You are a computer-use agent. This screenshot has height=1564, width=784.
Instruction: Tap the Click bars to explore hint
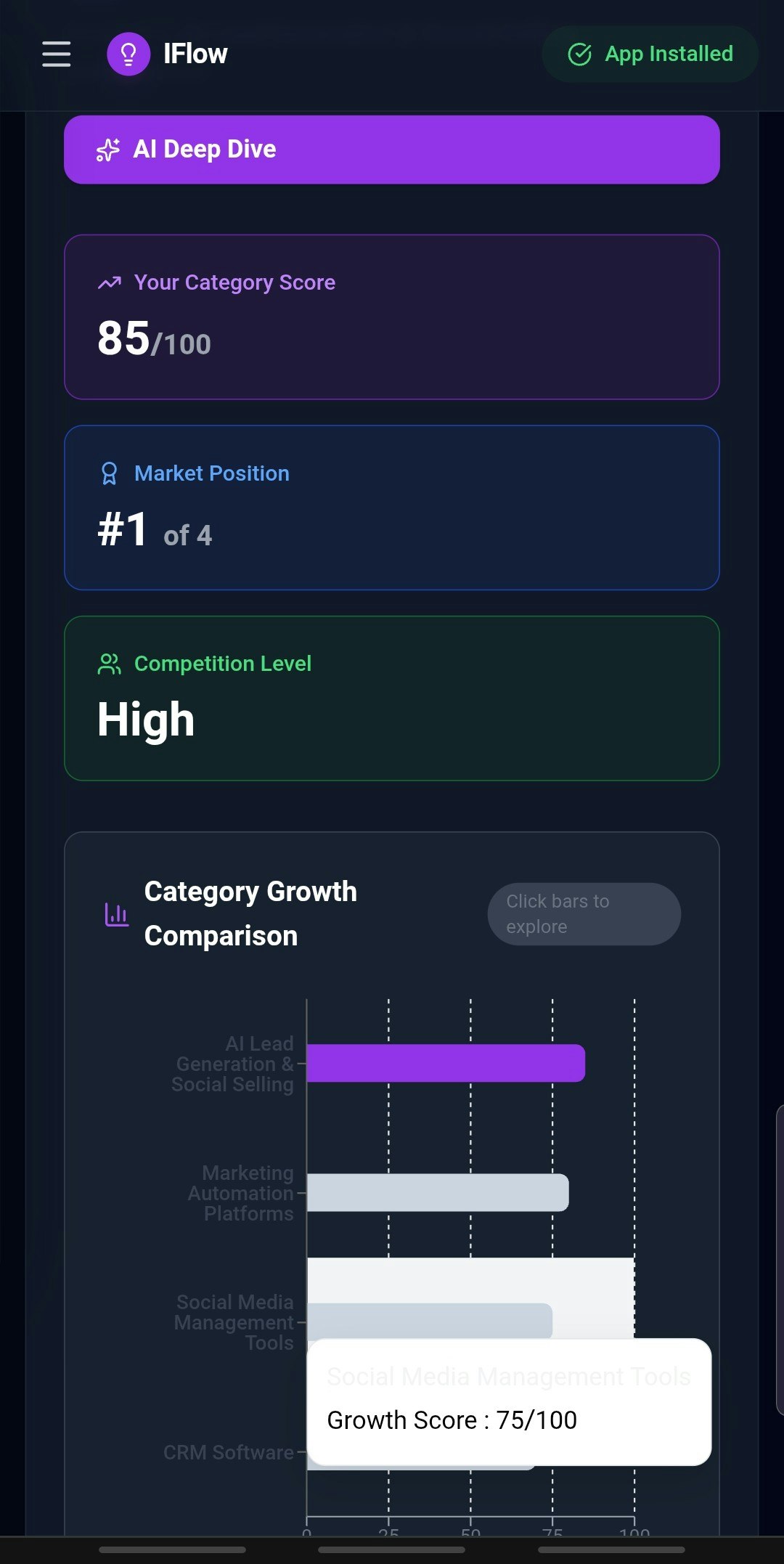[x=584, y=913]
